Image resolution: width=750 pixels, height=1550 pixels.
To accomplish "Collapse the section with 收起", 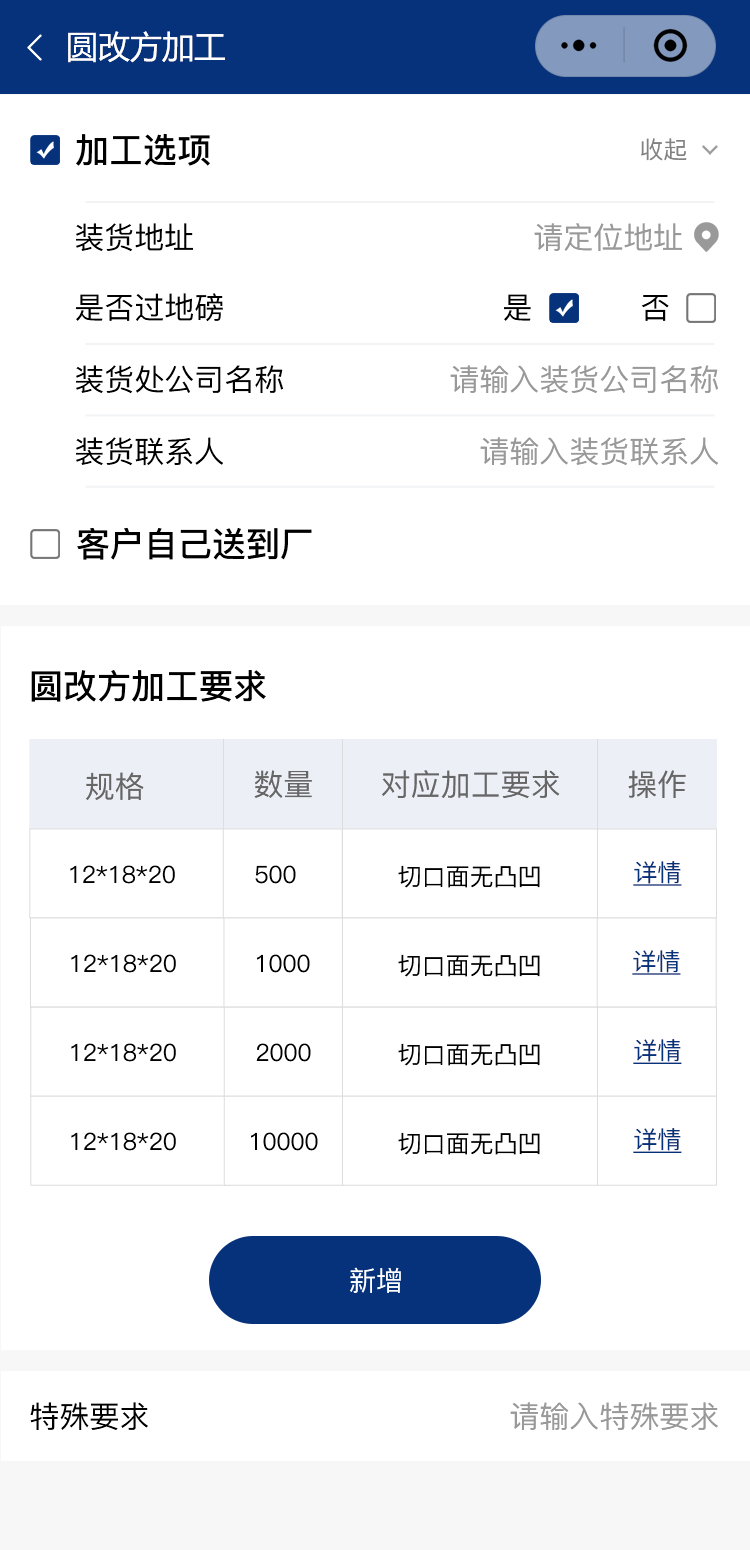I will (678, 150).
